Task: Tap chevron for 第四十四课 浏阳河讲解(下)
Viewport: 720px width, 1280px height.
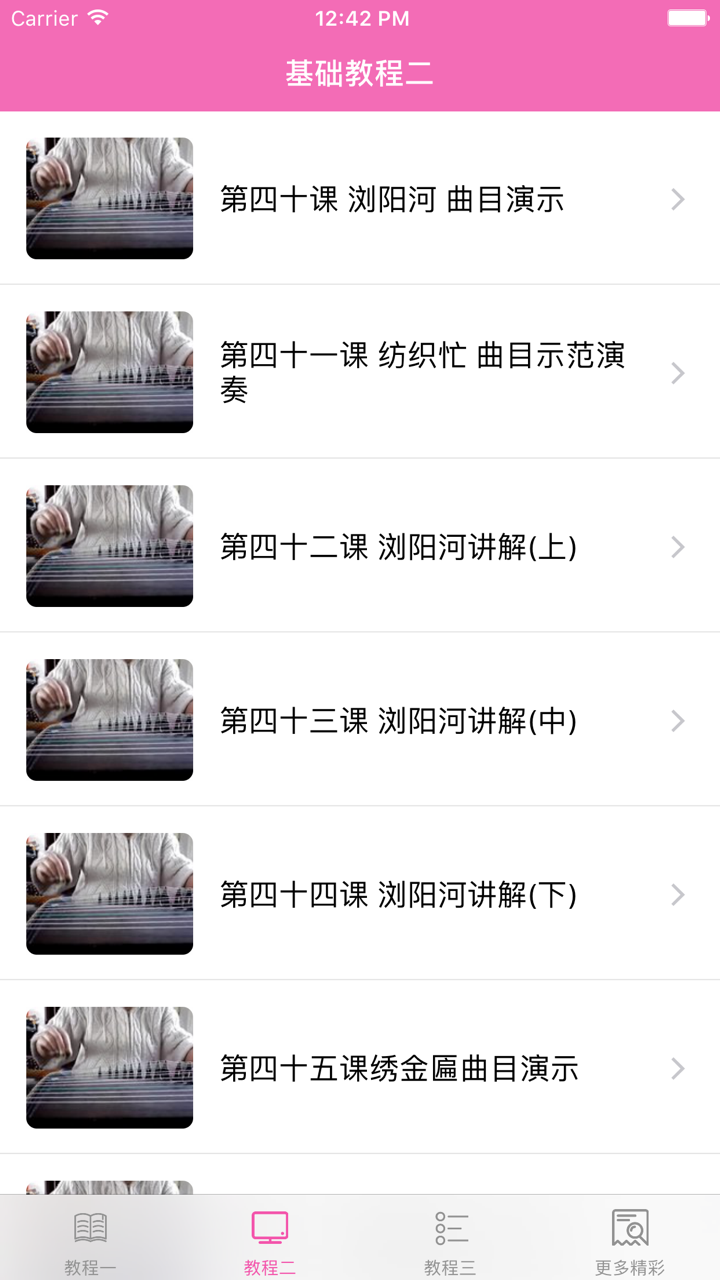Action: [676, 894]
